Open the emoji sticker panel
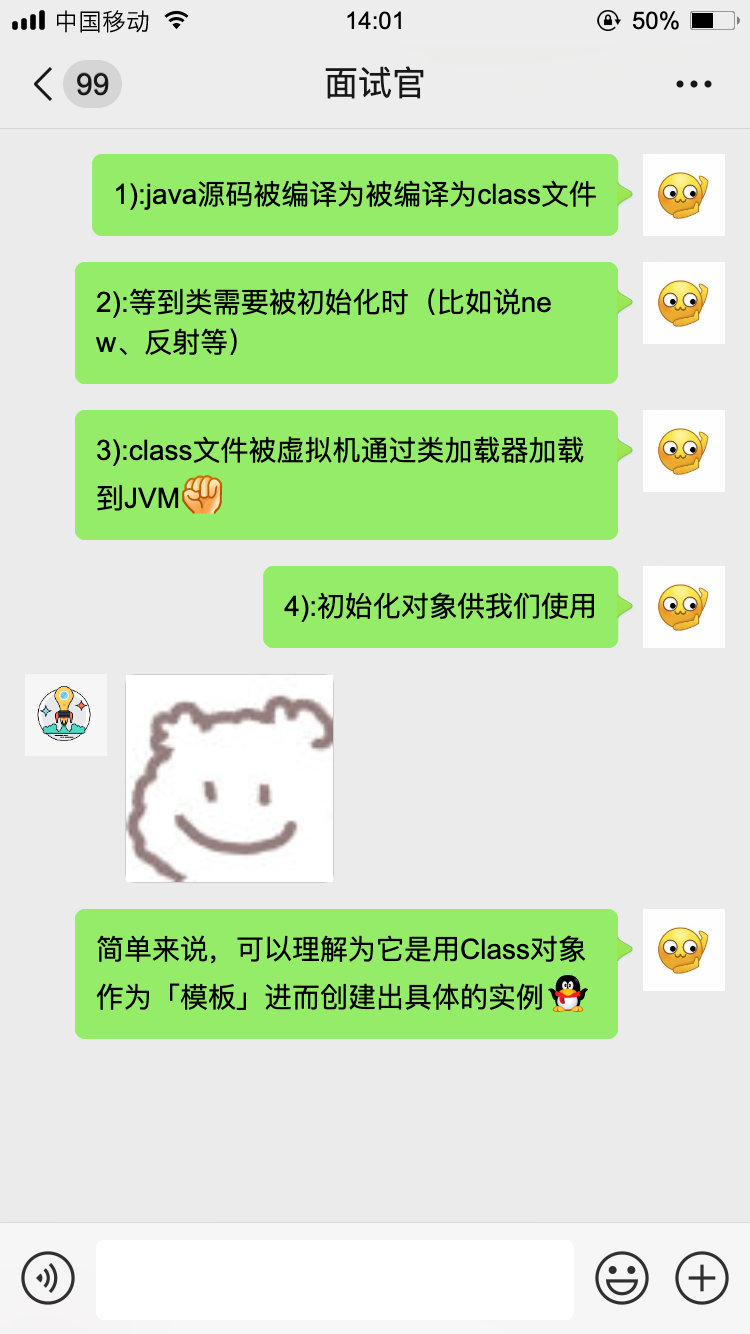 coord(622,1278)
